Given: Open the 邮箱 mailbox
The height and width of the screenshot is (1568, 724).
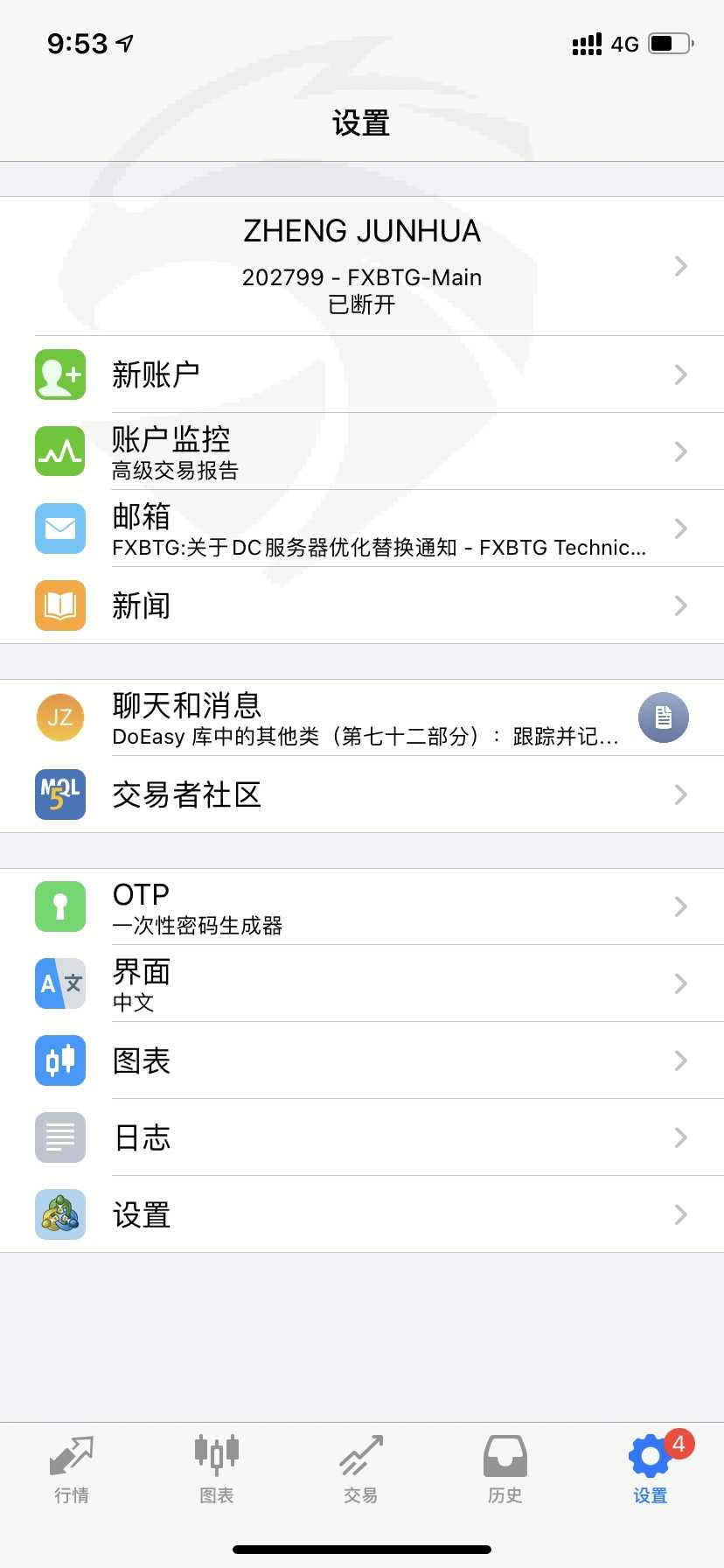Looking at the screenshot, I should [x=362, y=528].
